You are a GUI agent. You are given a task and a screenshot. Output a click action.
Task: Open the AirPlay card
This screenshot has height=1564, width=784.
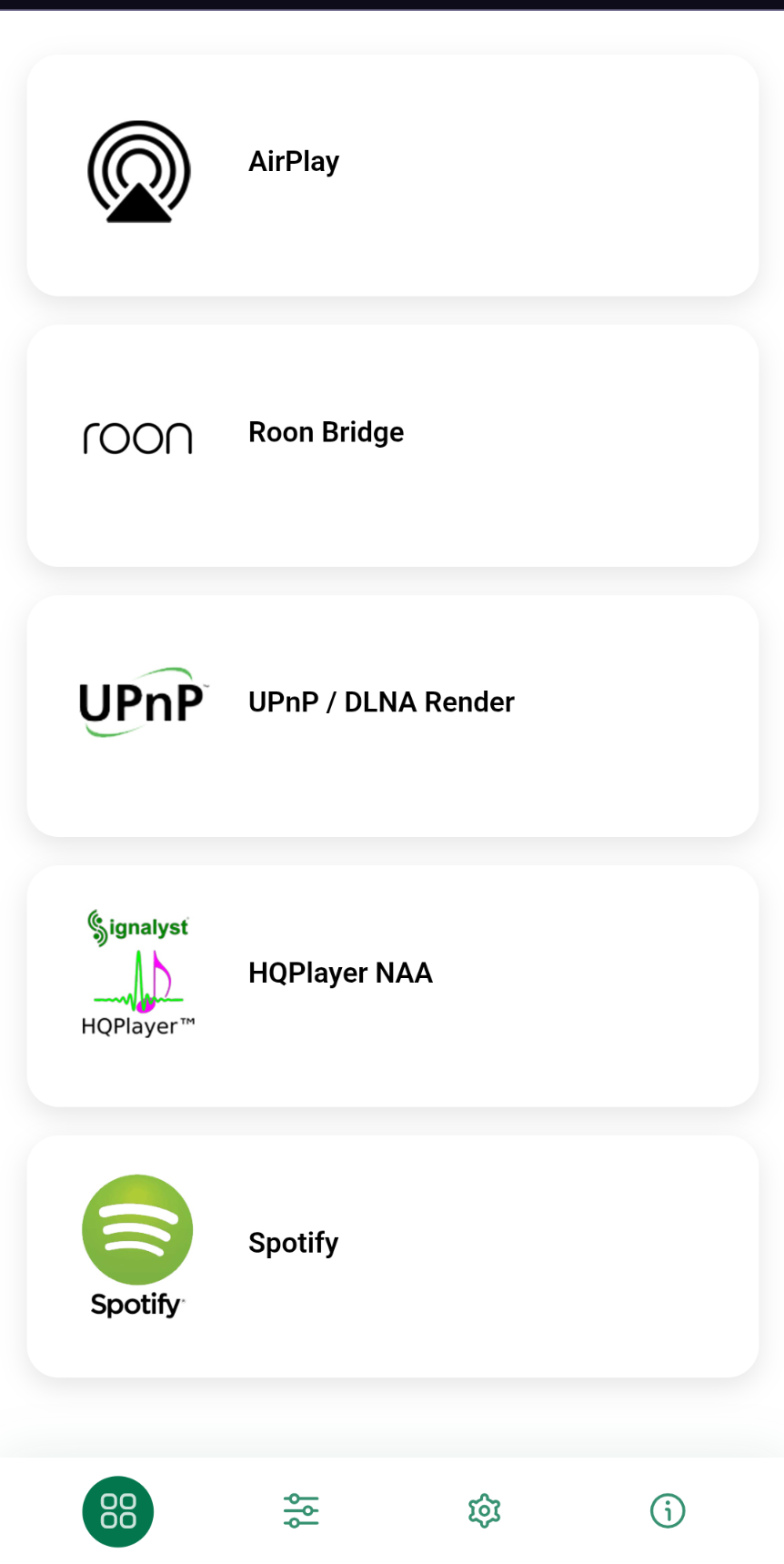point(392,175)
